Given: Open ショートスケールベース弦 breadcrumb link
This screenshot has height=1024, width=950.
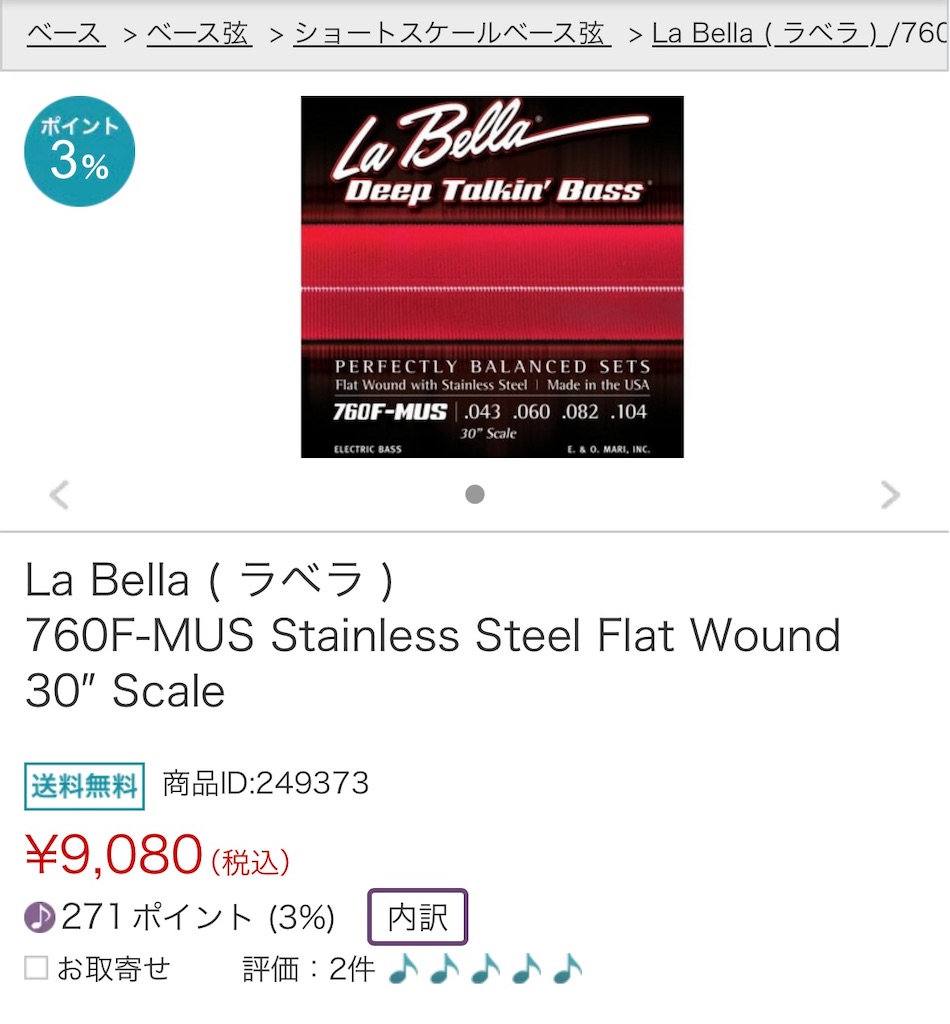Looking at the screenshot, I should coord(450,34).
